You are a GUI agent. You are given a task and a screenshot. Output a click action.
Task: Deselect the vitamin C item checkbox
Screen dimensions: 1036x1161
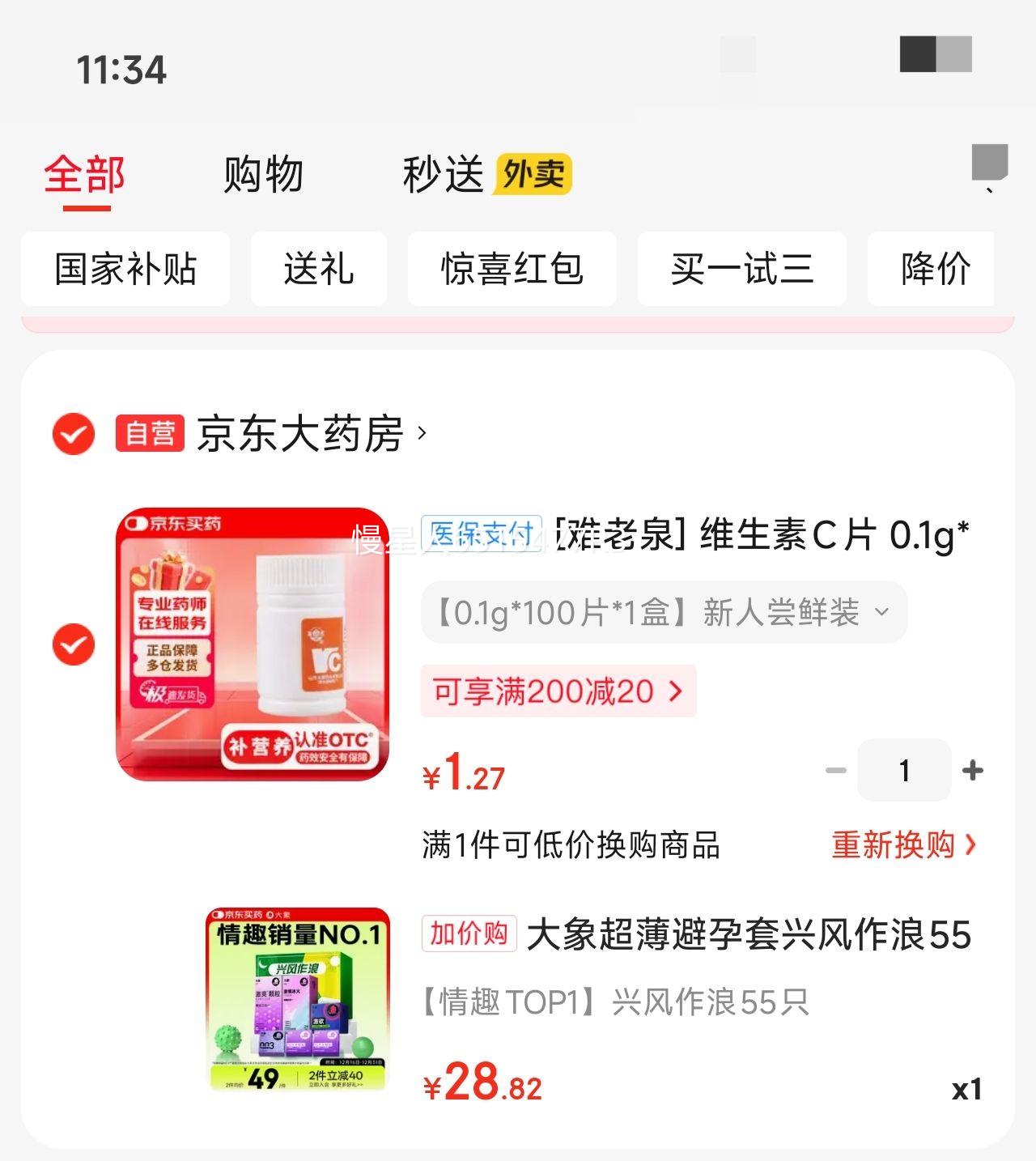point(74,644)
